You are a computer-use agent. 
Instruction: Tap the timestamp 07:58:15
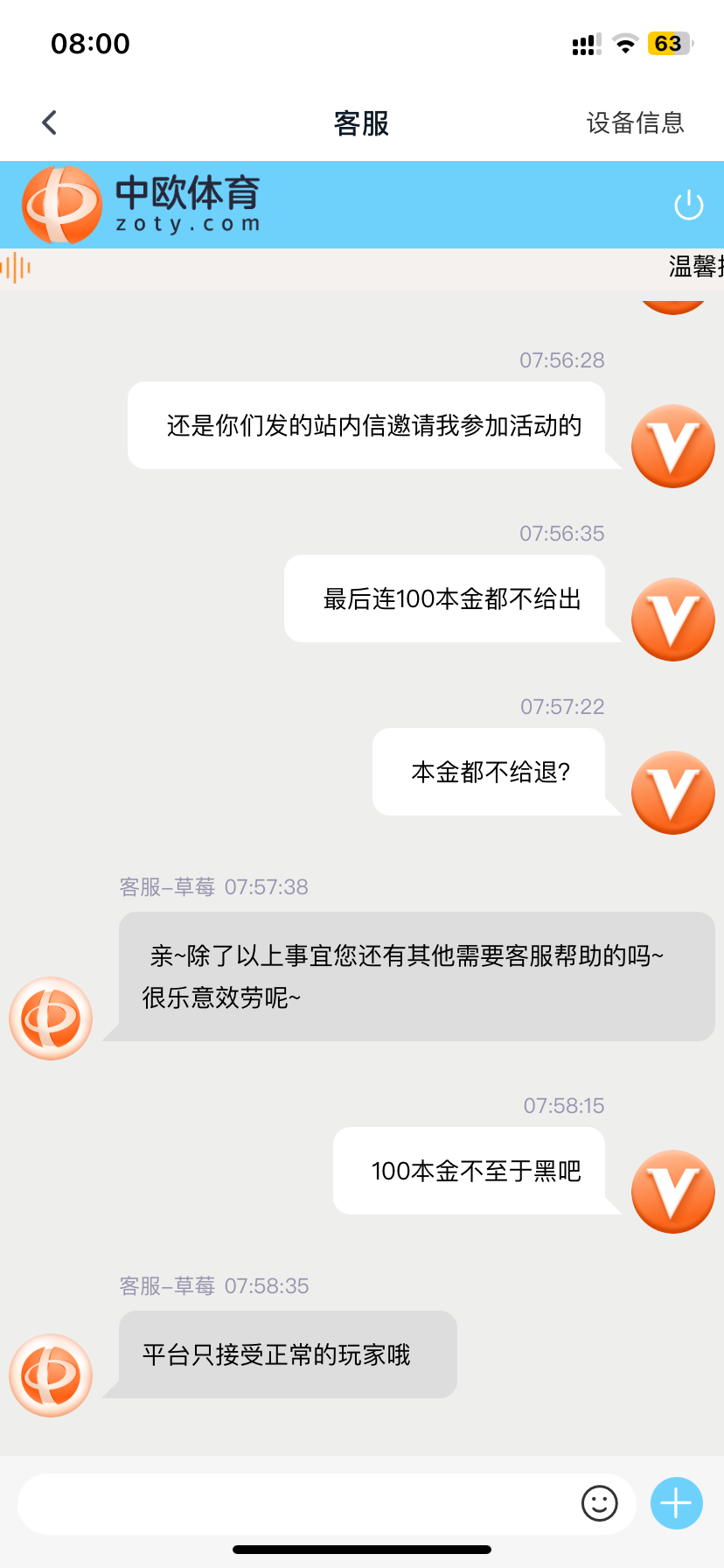[x=563, y=1105]
